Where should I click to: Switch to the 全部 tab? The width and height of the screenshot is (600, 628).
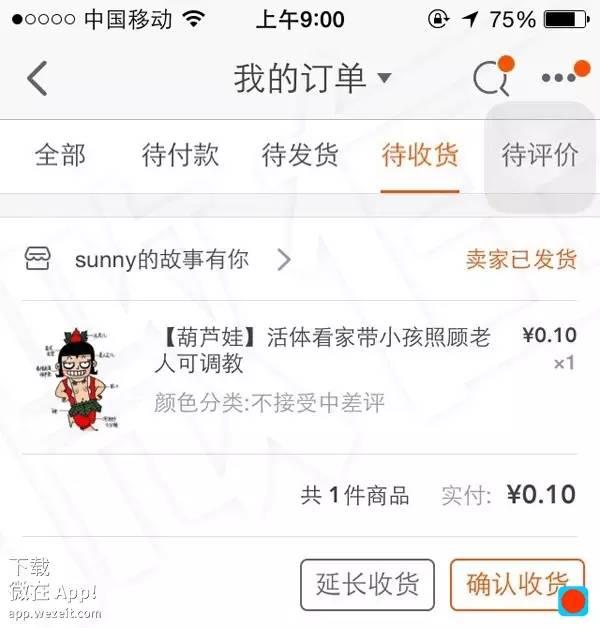click(60, 156)
